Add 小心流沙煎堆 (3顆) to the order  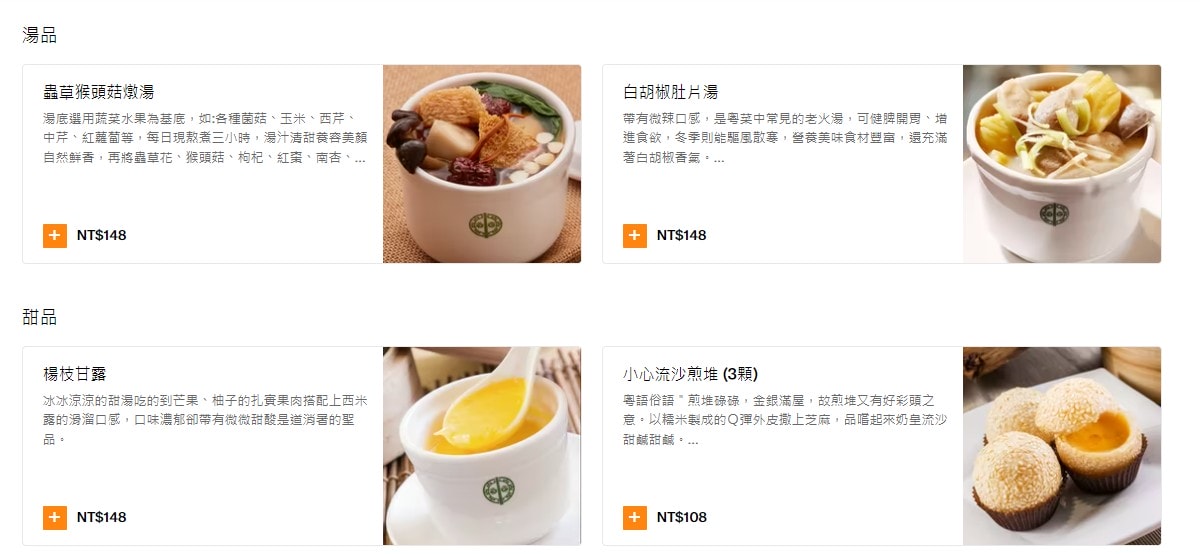pyautogui.click(x=635, y=518)
